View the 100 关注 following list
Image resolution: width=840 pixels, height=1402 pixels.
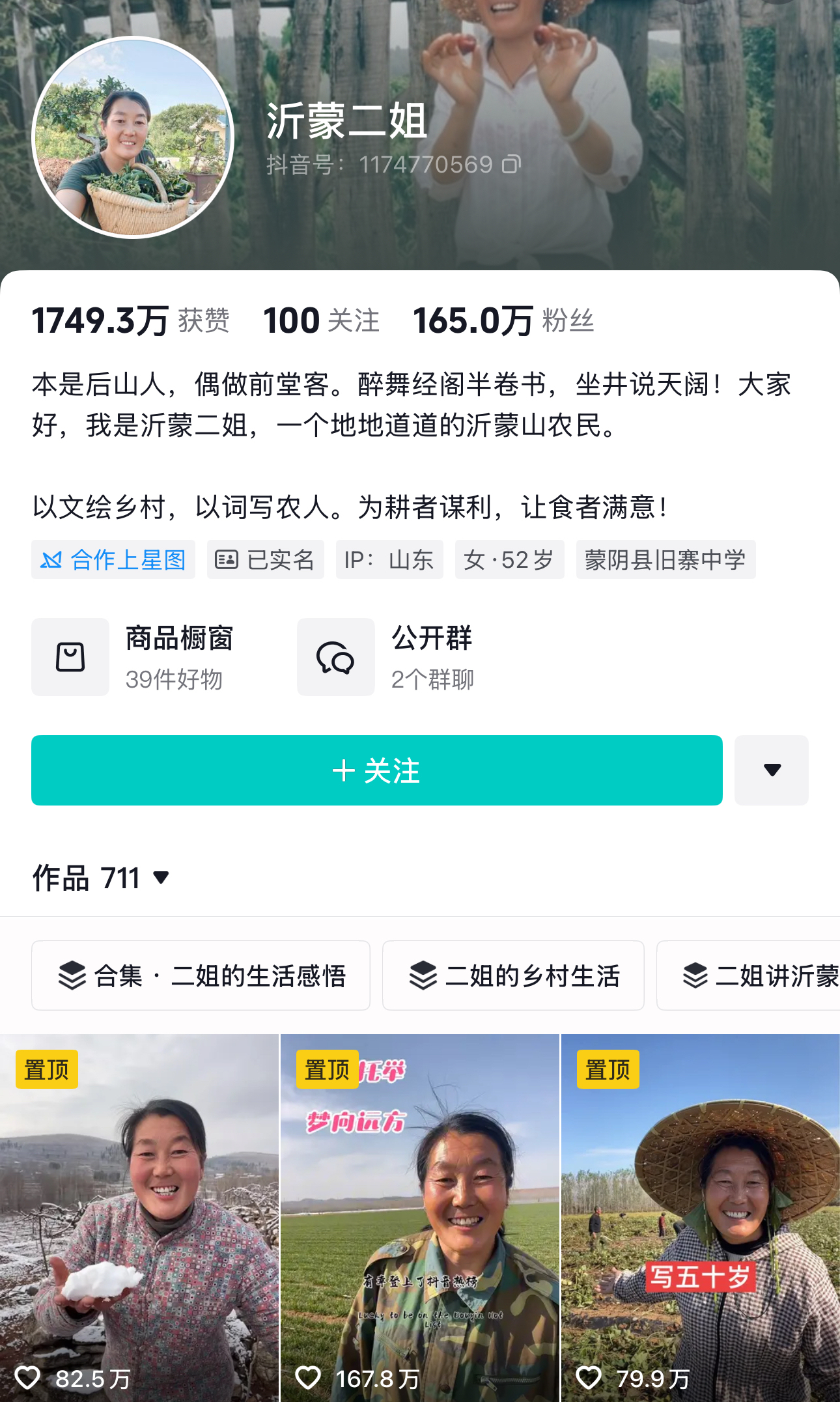point(321,321)
